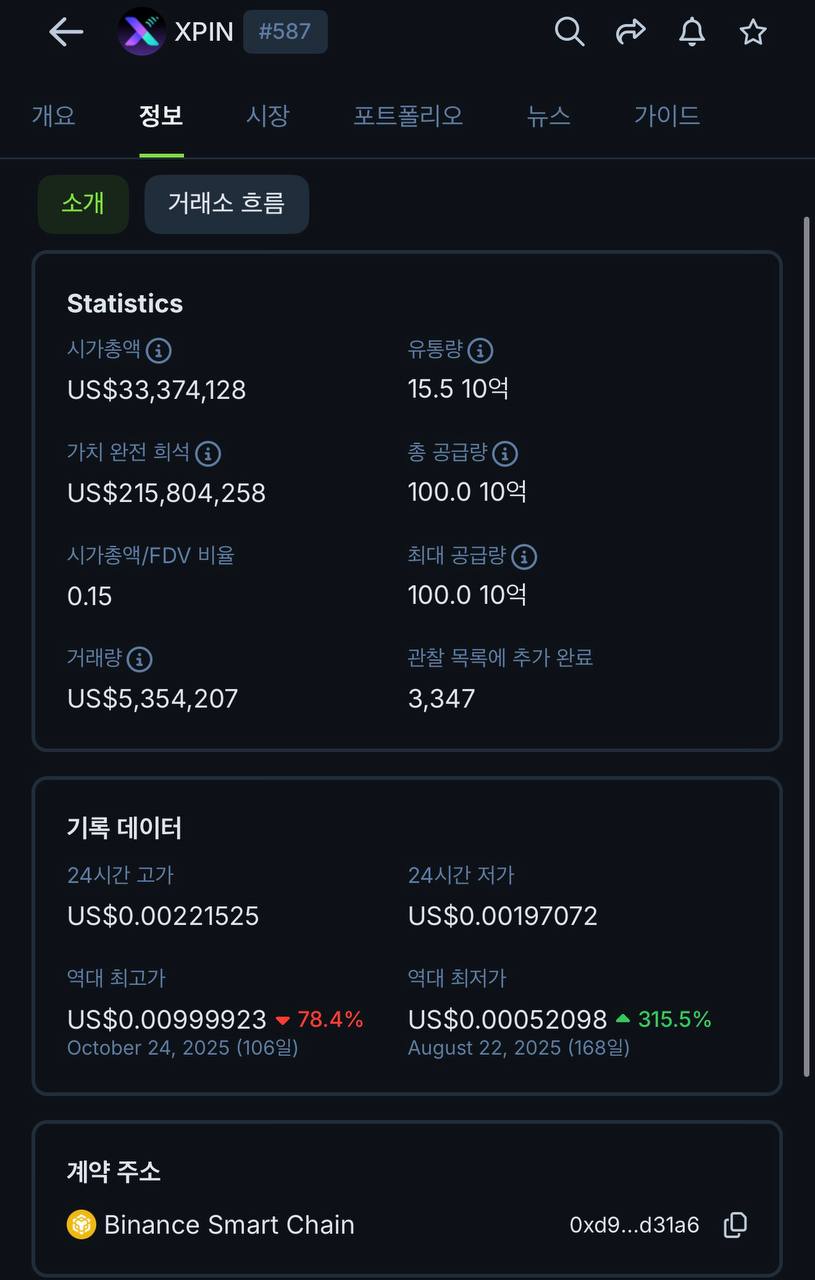Open the price alert bell
This screenshot has height=1280, width=815.
[x=692, y=32]
